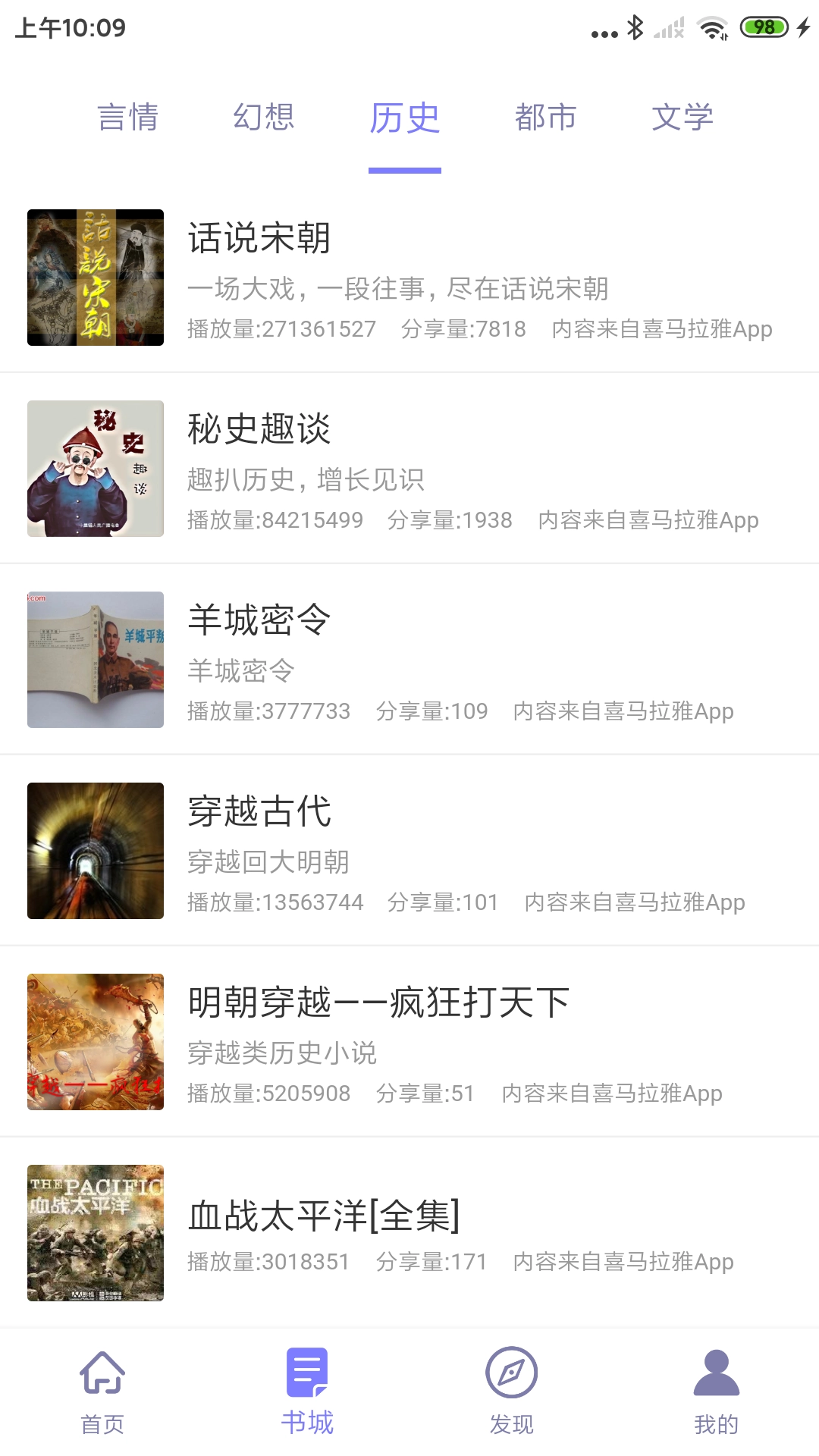Image resolution: width=819 pixels, height=1456 pixels.
Task: Tap the Bluetooth status icon
Action: click(x=635, y=27)
